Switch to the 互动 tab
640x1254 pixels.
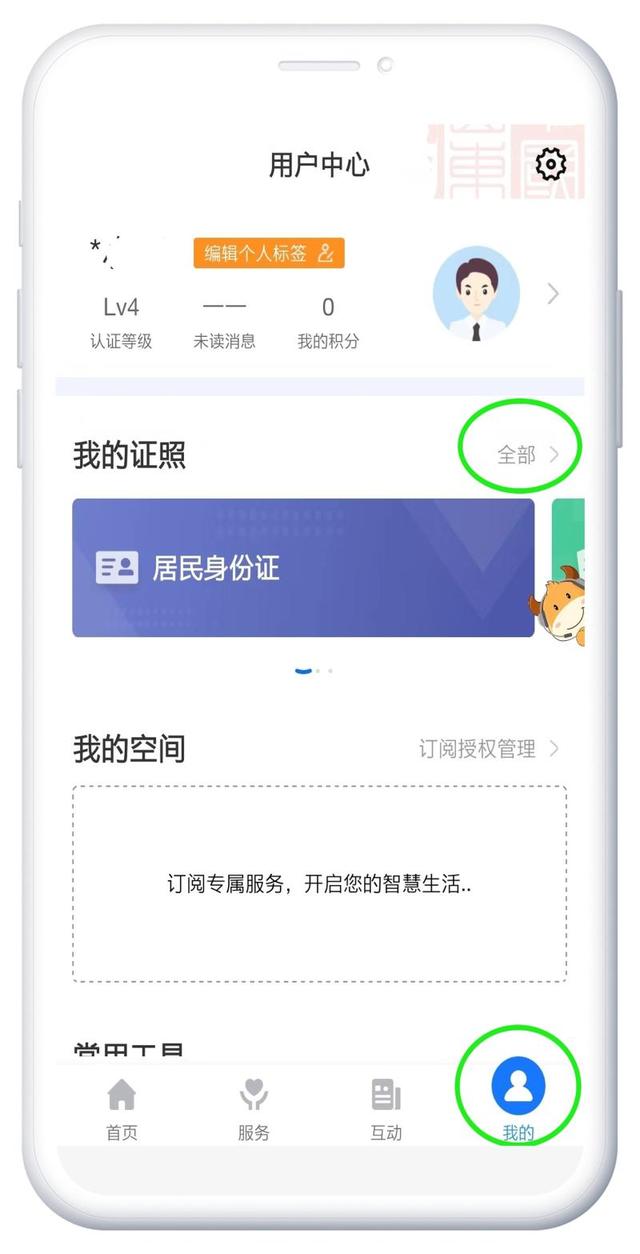[x=386, y=1109]
